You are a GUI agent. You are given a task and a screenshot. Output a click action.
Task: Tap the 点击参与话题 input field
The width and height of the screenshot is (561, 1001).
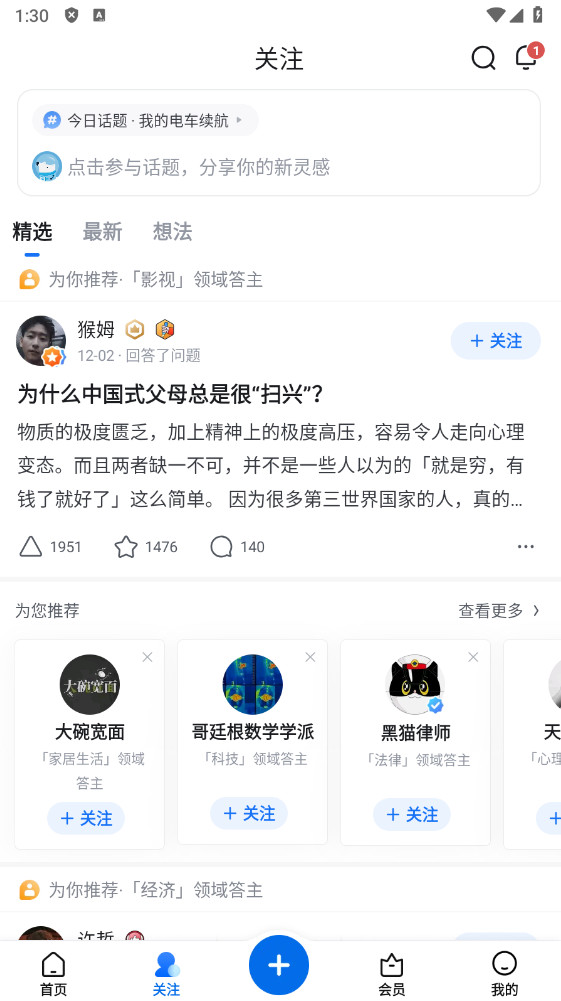point(279,167)
